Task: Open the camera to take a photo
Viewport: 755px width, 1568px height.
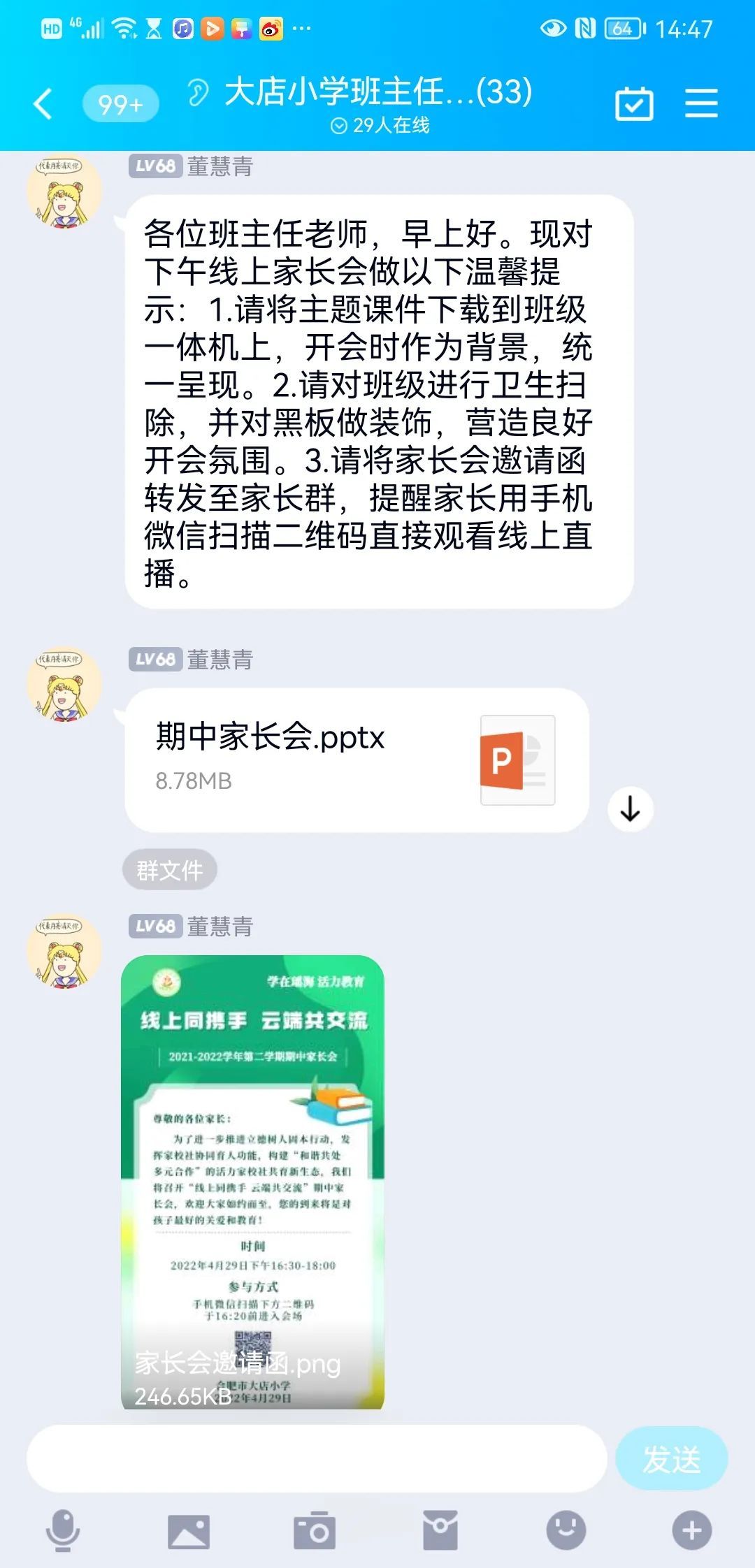Action: coord(315,1531)
